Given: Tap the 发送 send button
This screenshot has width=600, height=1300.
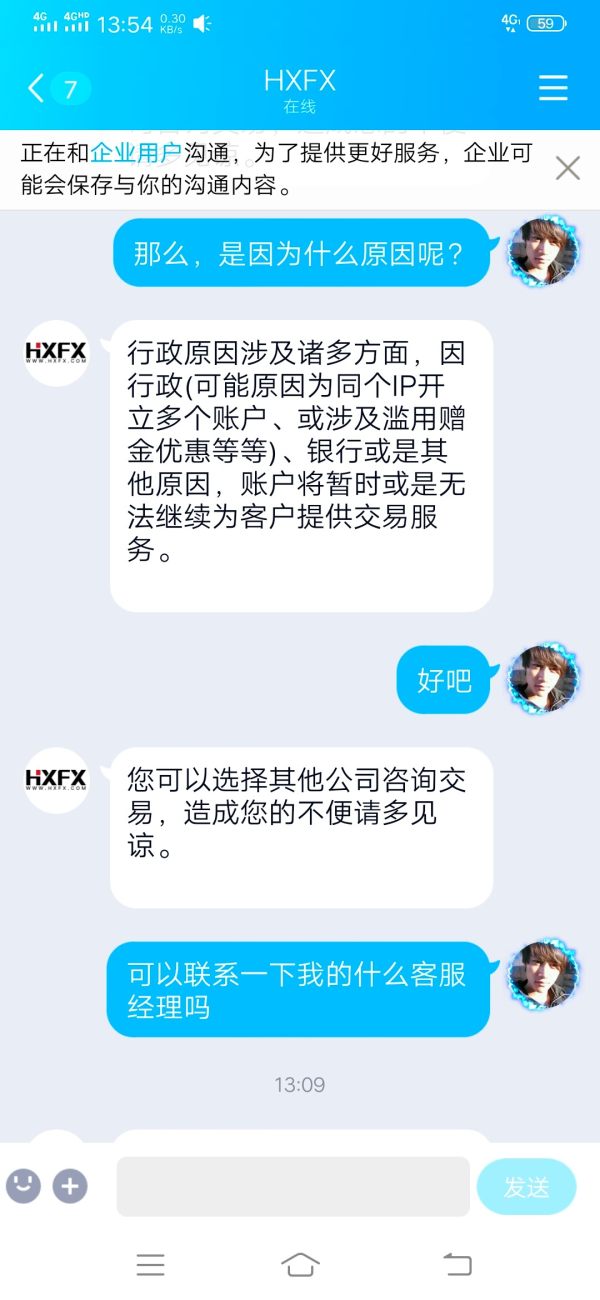Looking at the screenshot, I should point(526,1187).
